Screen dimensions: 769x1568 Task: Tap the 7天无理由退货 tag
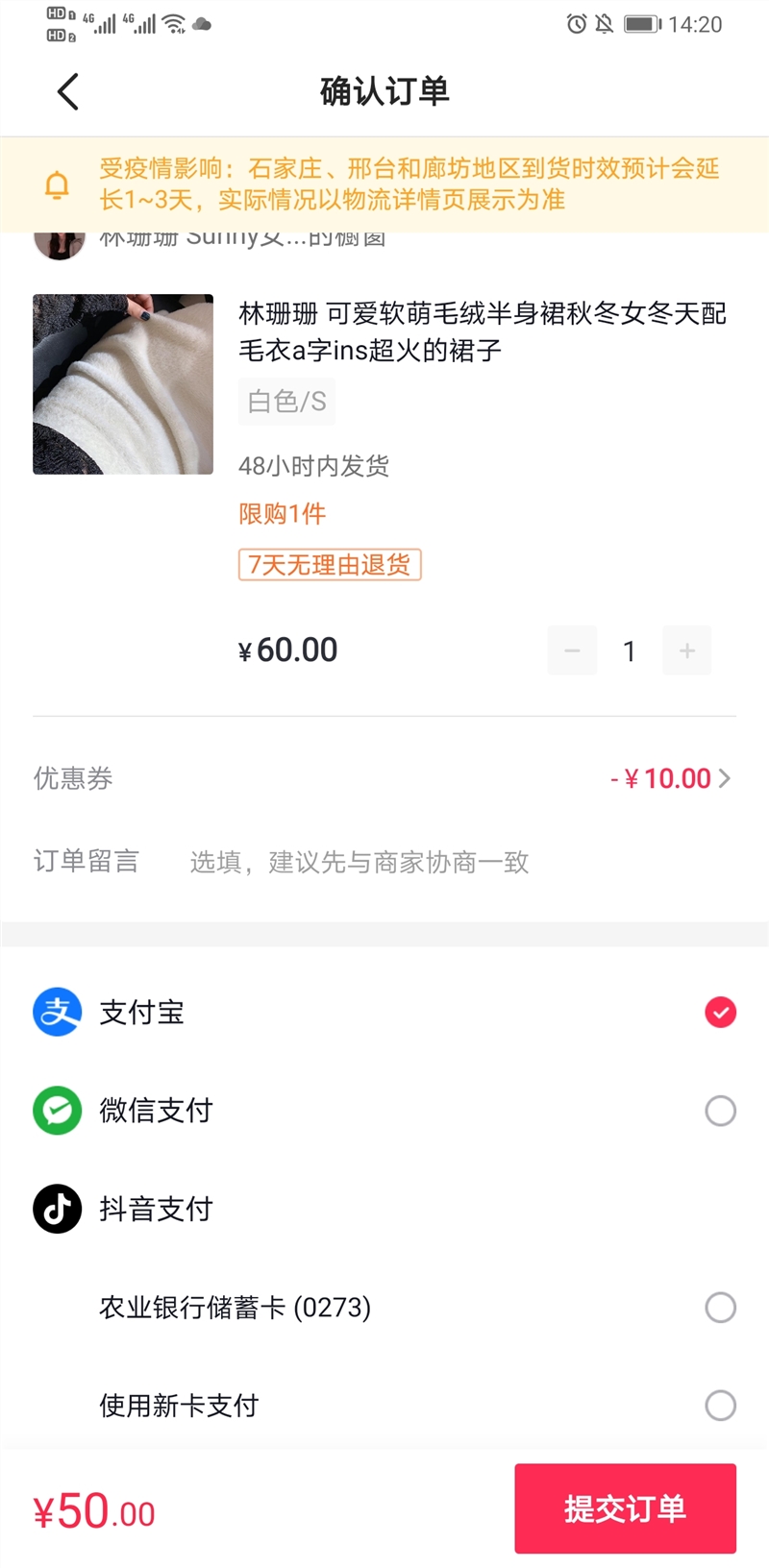[330, 565]
